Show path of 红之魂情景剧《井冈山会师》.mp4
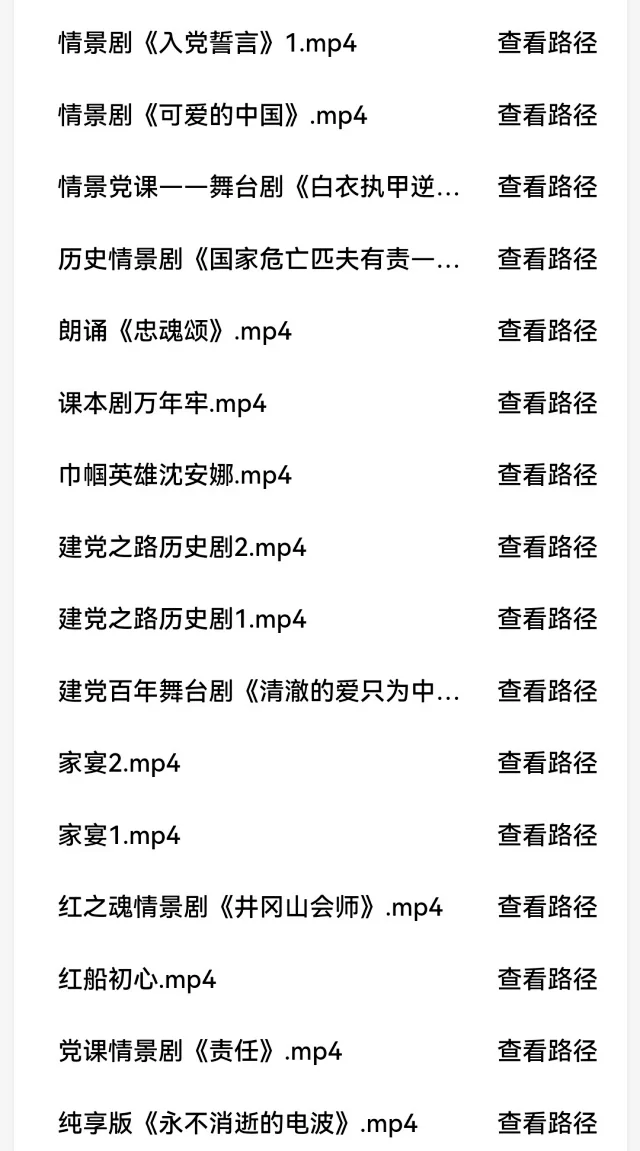 point(548,907)
